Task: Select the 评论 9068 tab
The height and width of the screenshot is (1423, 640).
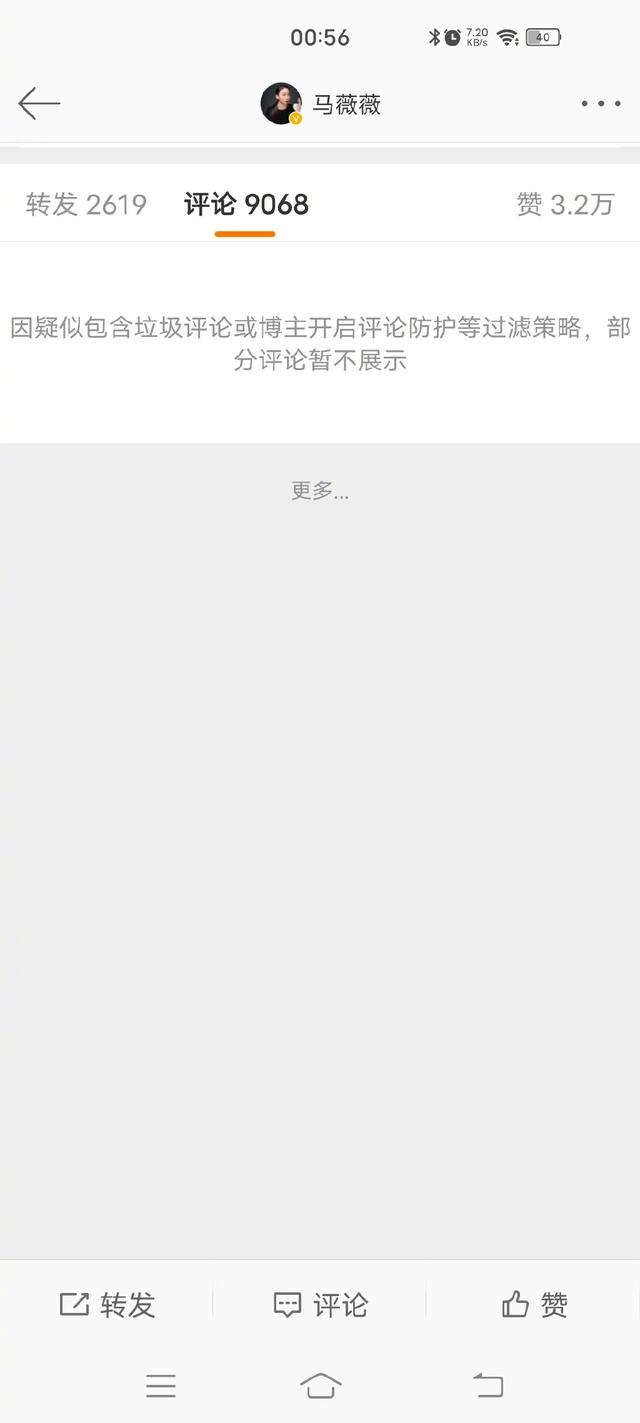Action: coord(246,204)
